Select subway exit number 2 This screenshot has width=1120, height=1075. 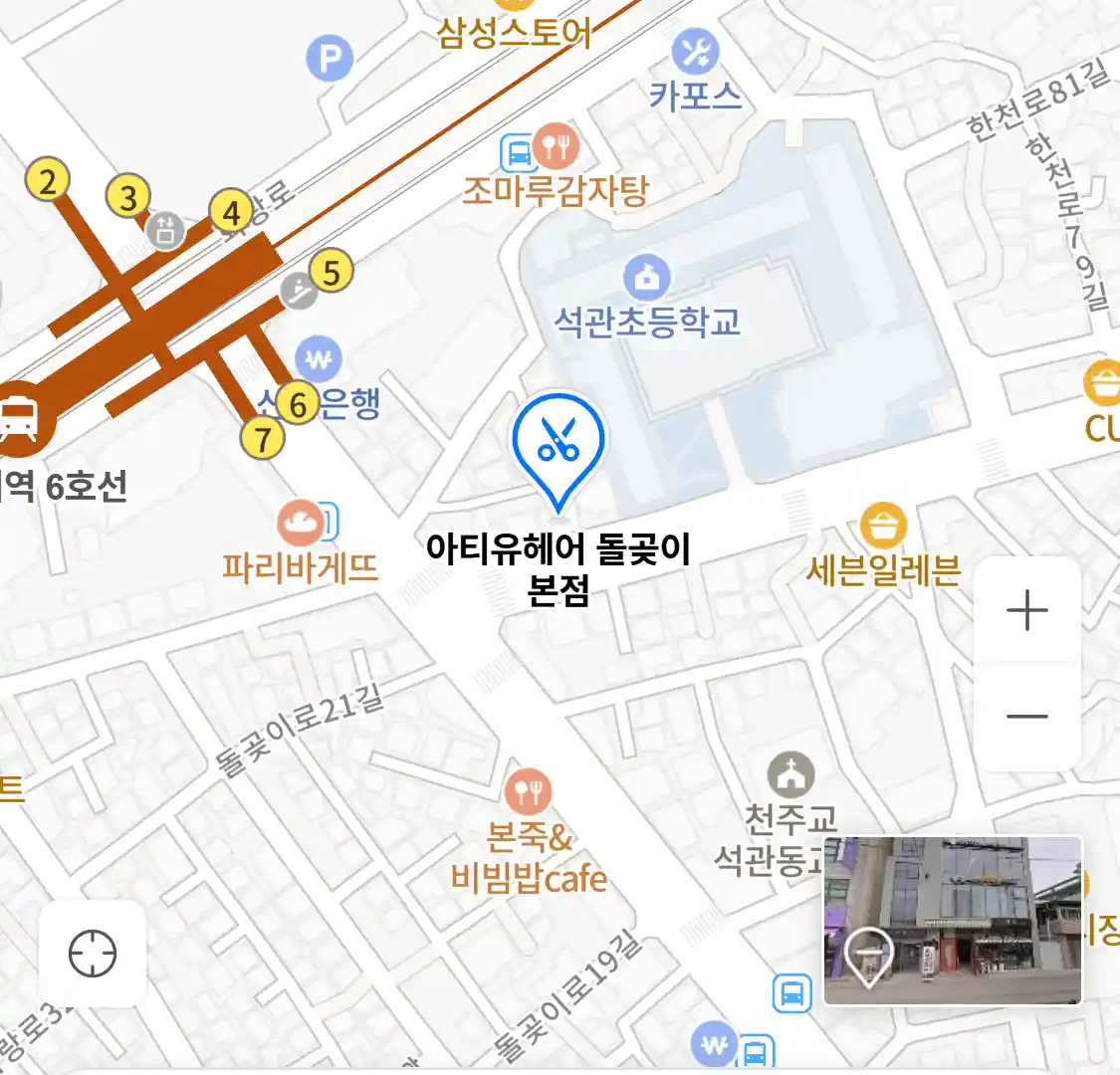coord(47,181)
